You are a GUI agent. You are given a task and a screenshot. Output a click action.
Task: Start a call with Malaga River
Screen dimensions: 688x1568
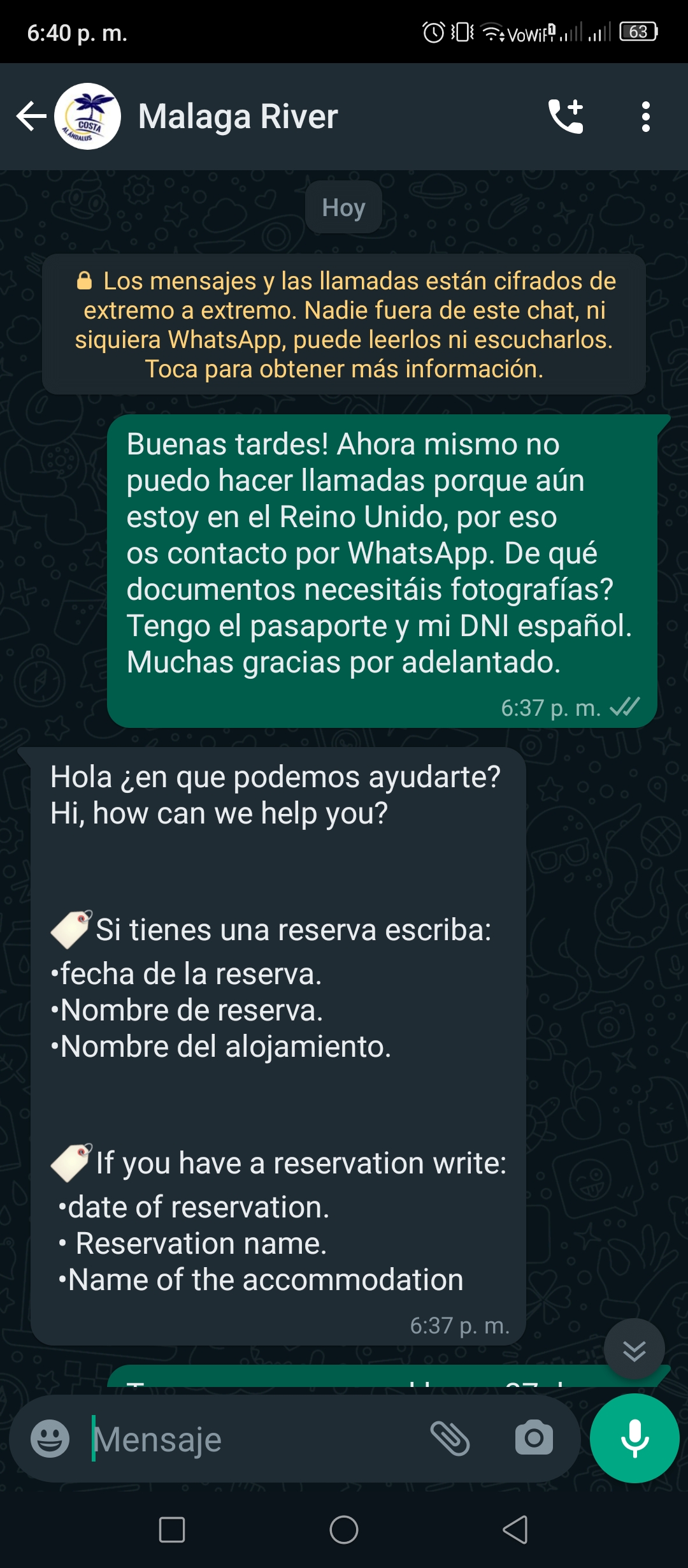click(566, 117)
